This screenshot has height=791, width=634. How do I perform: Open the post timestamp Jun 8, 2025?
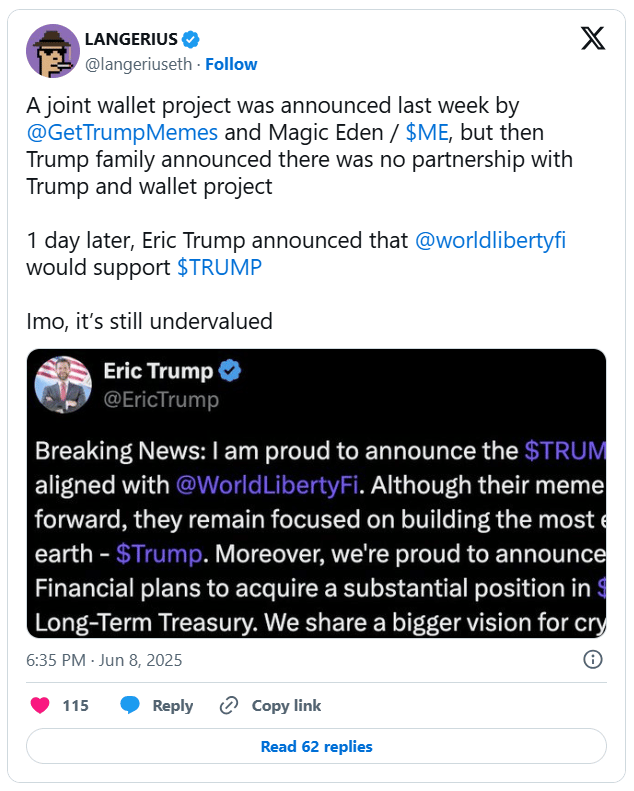[x=104, y=660]
